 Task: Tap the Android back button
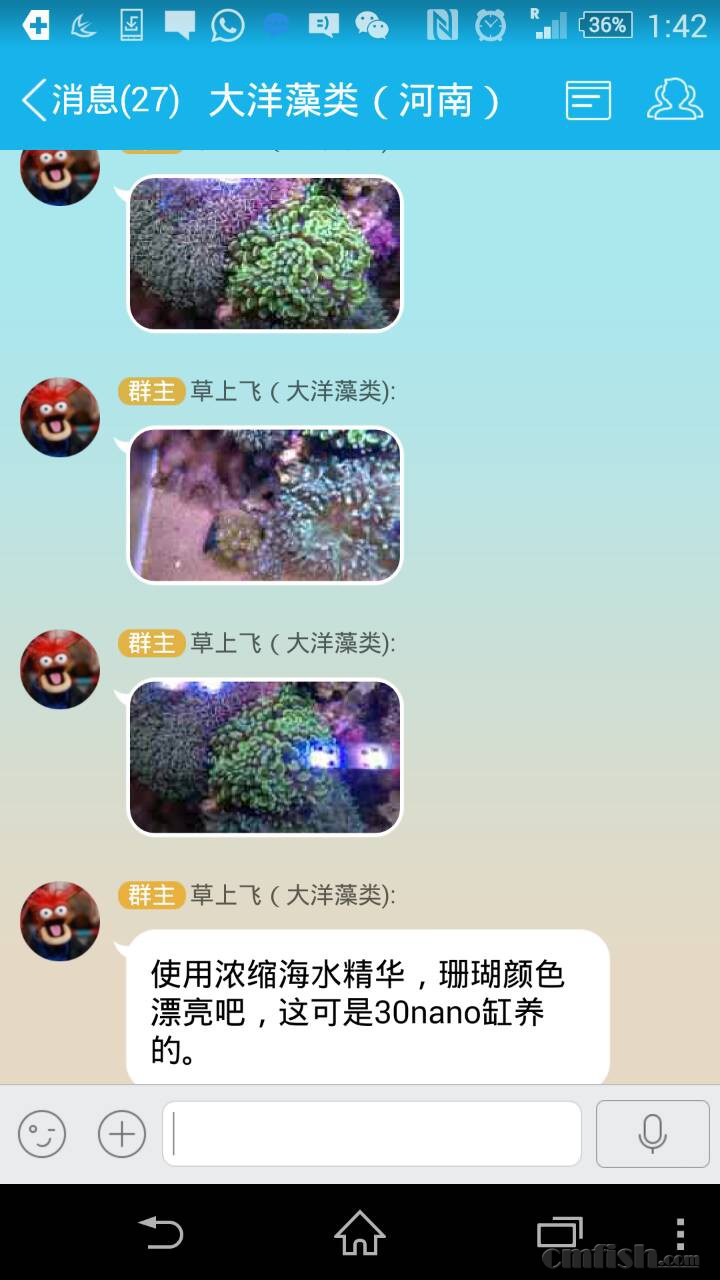(160, 1232)
